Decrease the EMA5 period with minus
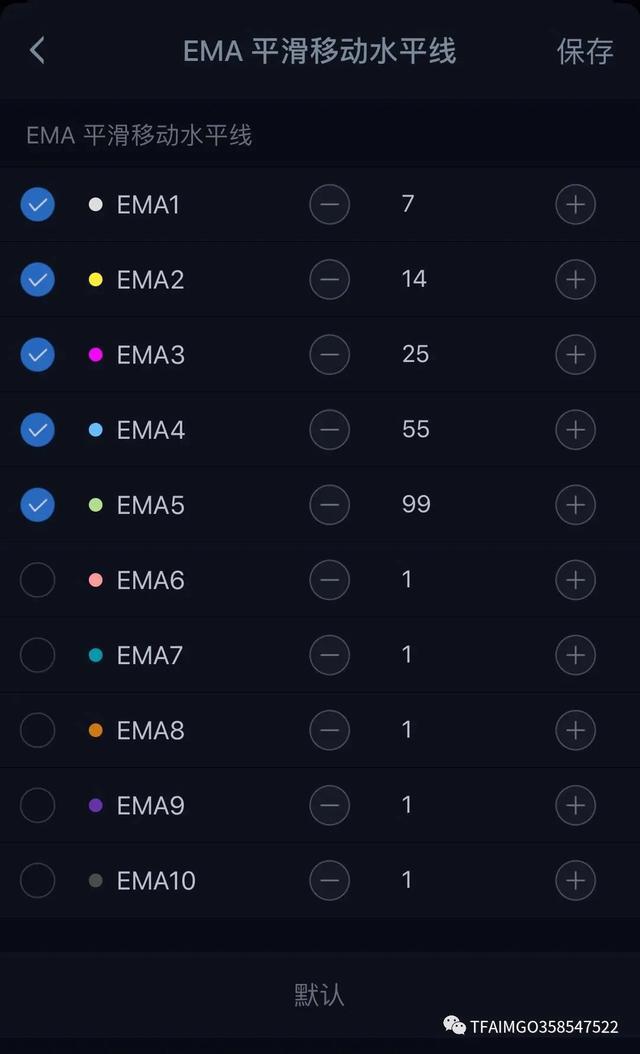This screenshot has height=1054, width=640. point(329,505)
